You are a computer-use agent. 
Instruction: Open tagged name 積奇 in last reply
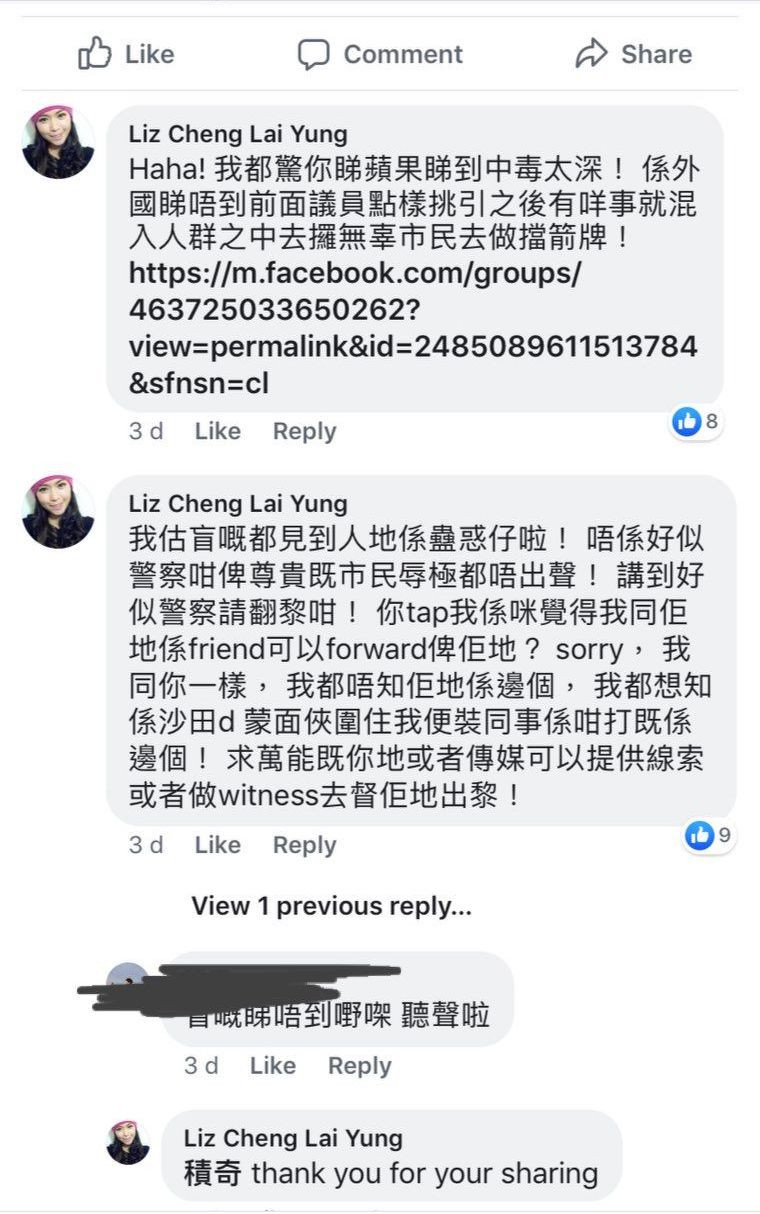[213, 1173]
